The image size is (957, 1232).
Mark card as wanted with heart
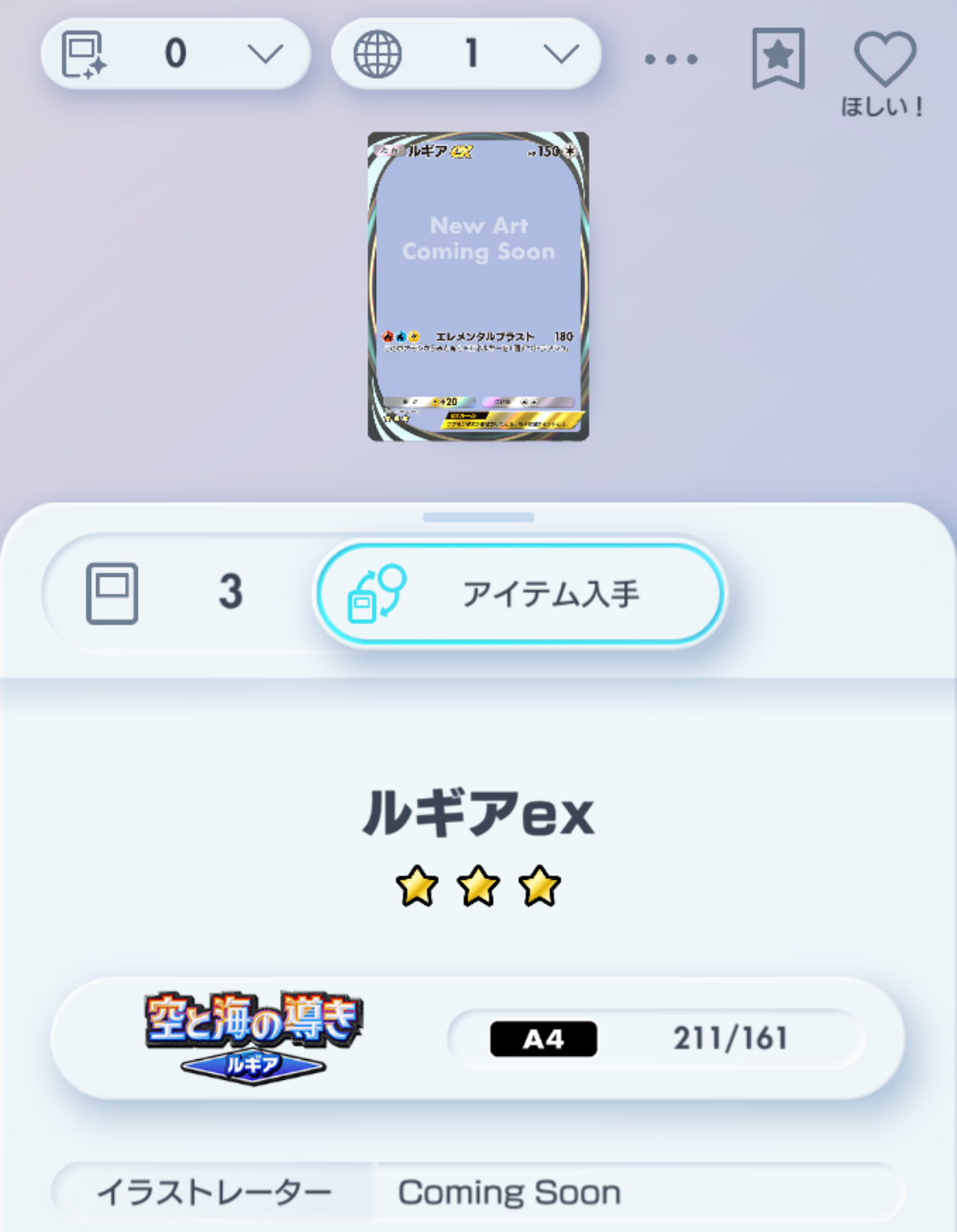[885, 60]
